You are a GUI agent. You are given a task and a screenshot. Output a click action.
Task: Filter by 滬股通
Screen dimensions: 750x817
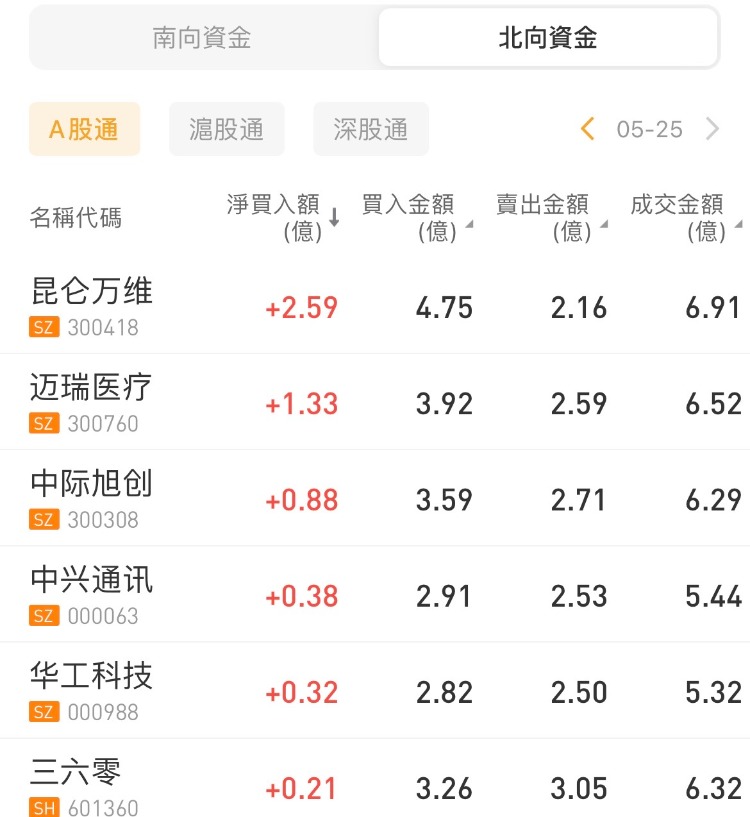point(227,129)
